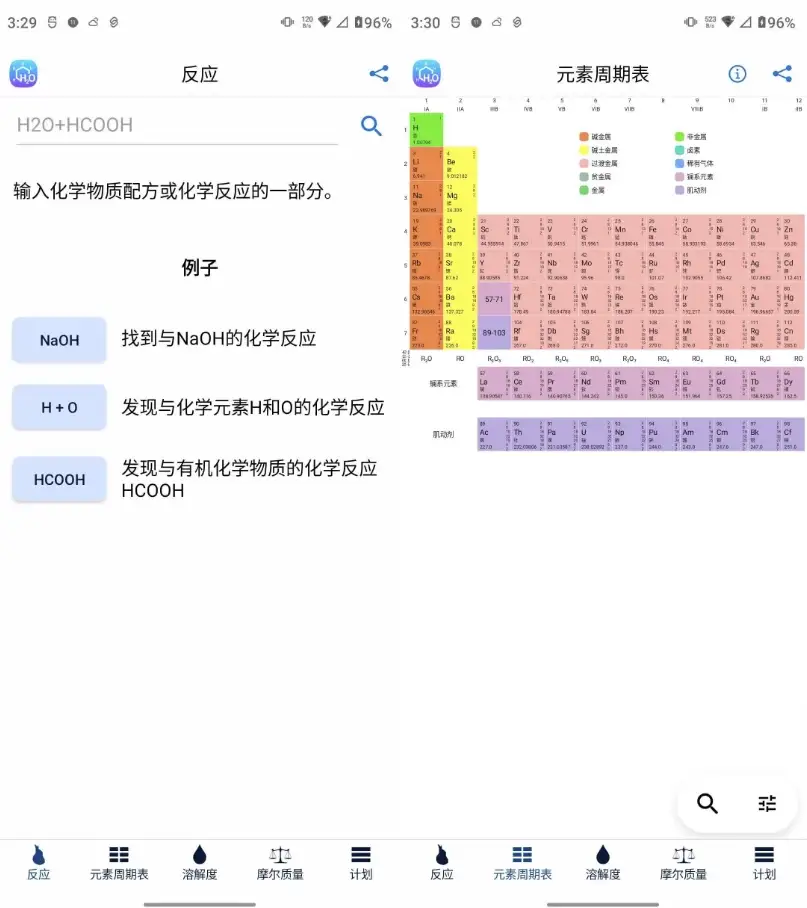Open filter options via the sliders button

pyautogui.click(x=766, y=804)
